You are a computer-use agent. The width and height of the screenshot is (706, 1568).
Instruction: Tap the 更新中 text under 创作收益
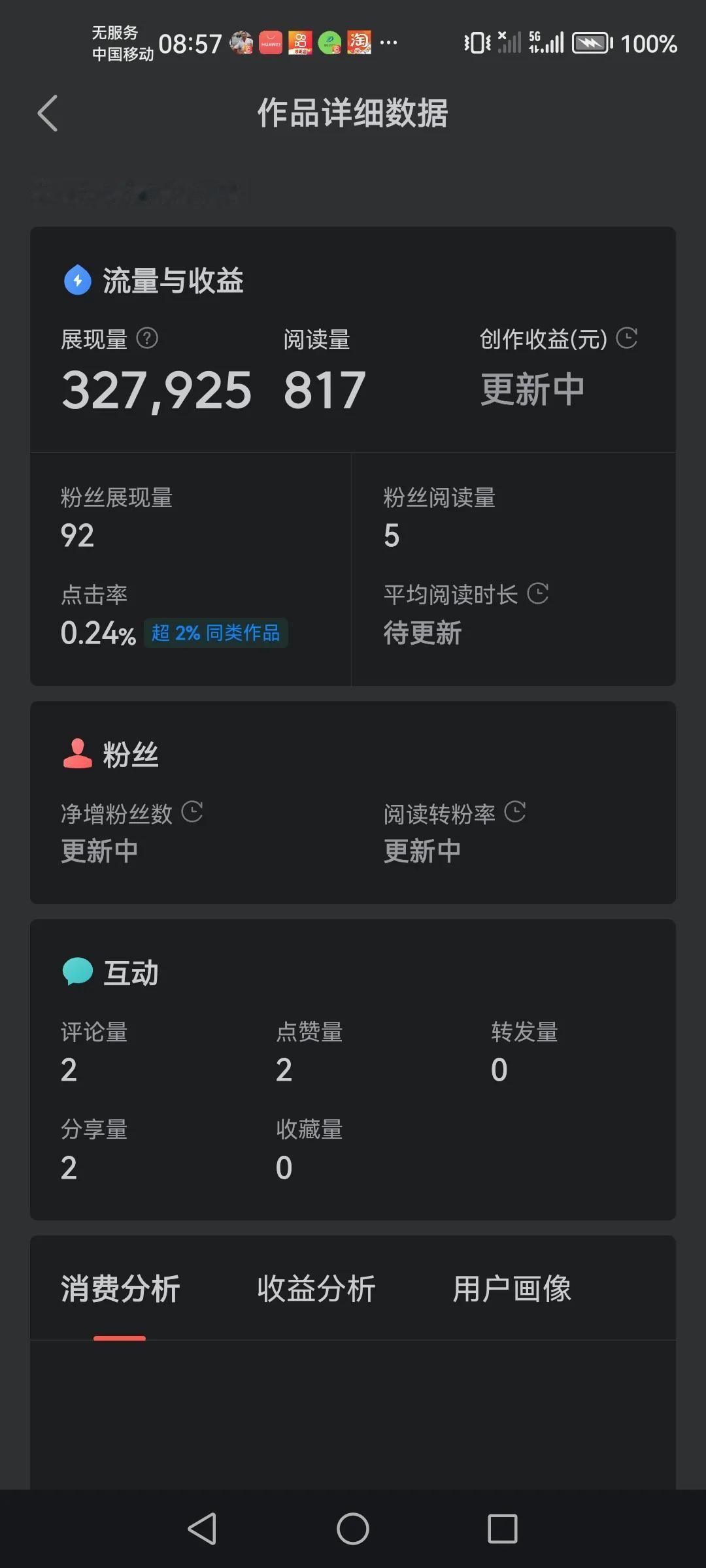(533, 388)
